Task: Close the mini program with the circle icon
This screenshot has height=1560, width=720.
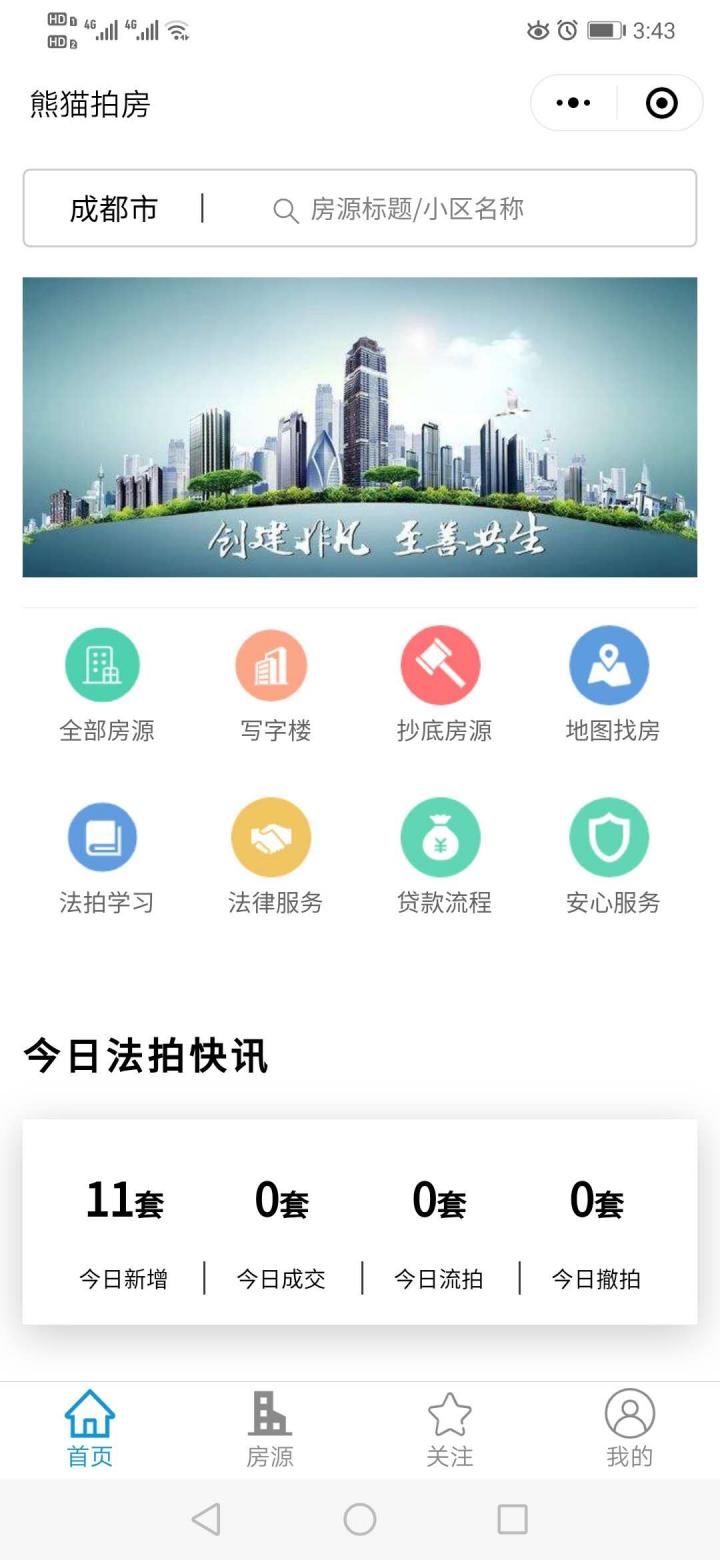Action: click(661, 103)
